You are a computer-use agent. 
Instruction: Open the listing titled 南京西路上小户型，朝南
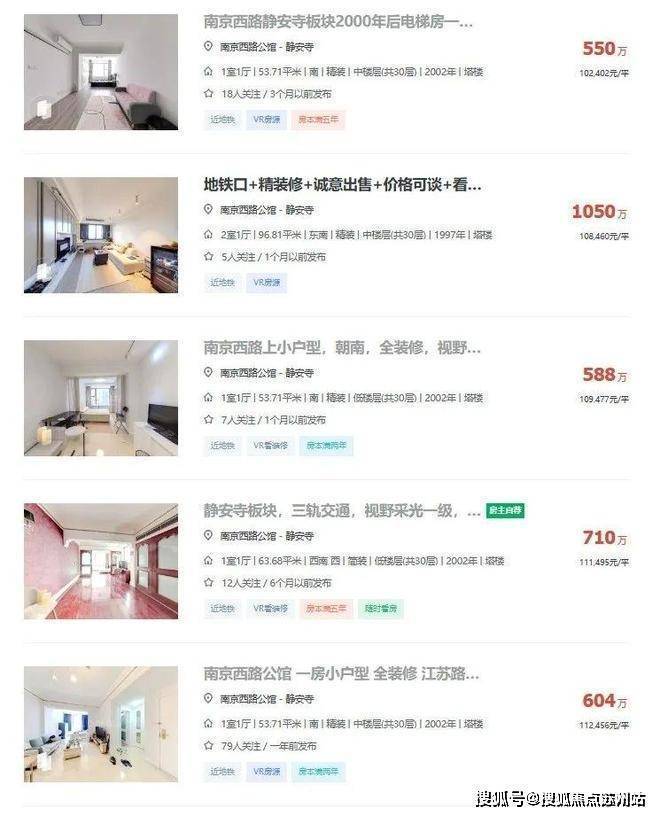click(x=342, y=348)
